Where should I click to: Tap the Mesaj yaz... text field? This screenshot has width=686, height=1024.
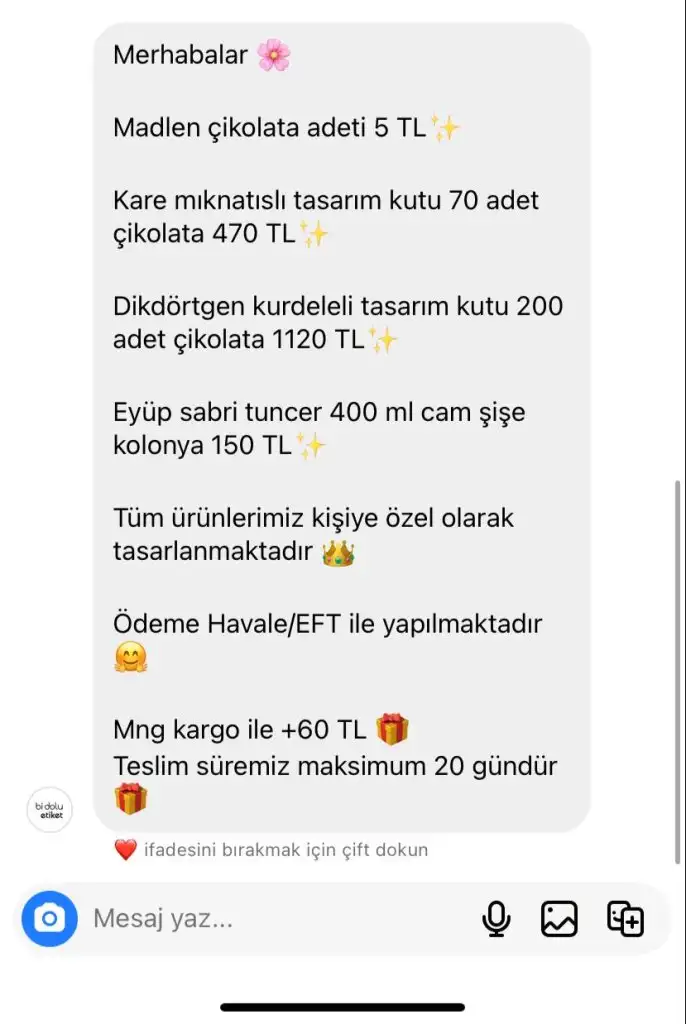(270, 918)
